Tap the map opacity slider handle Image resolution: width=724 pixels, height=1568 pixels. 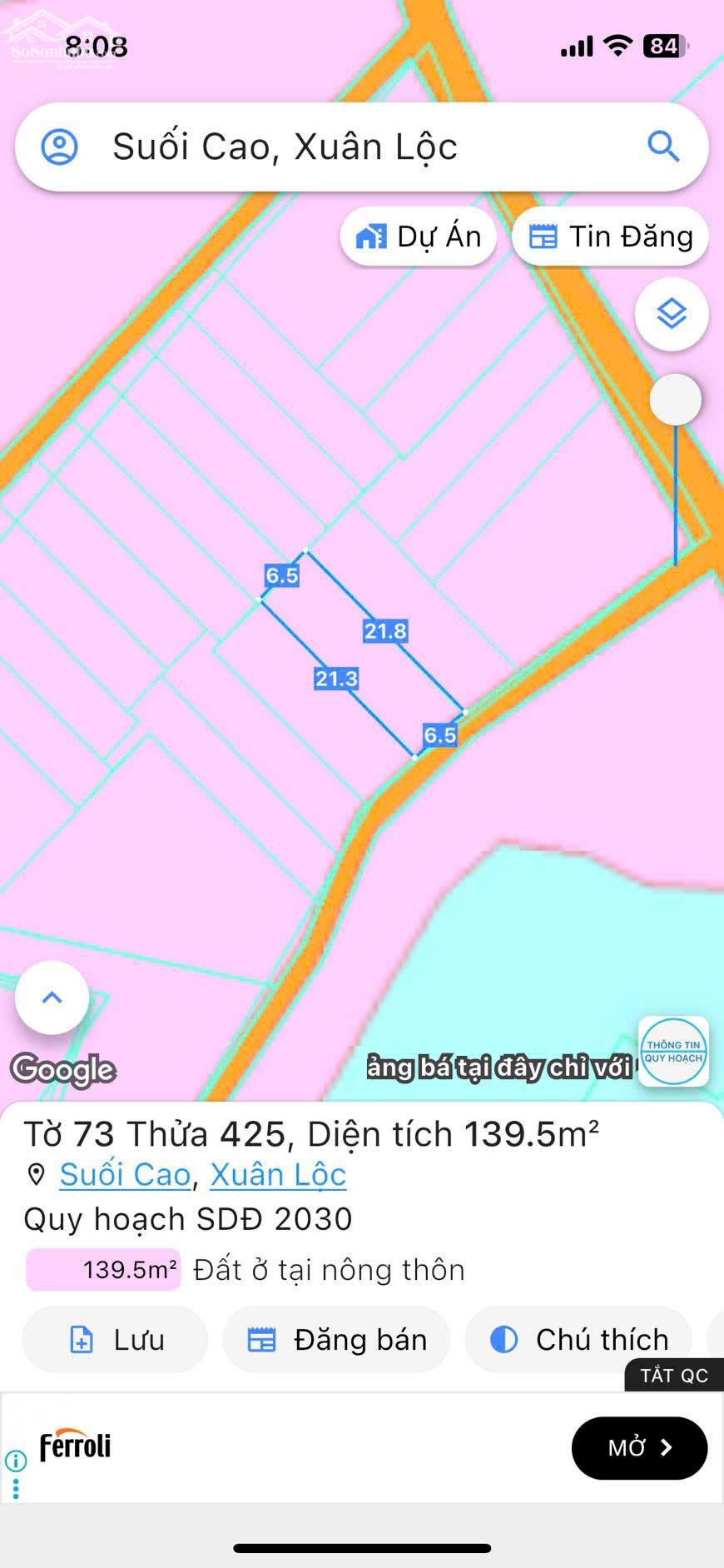[675, 400]
